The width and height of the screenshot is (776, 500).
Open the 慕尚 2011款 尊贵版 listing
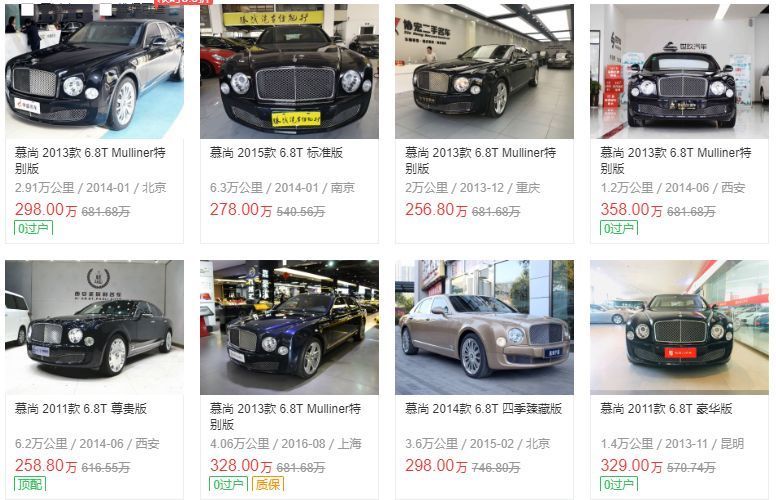tap(94, 328)
